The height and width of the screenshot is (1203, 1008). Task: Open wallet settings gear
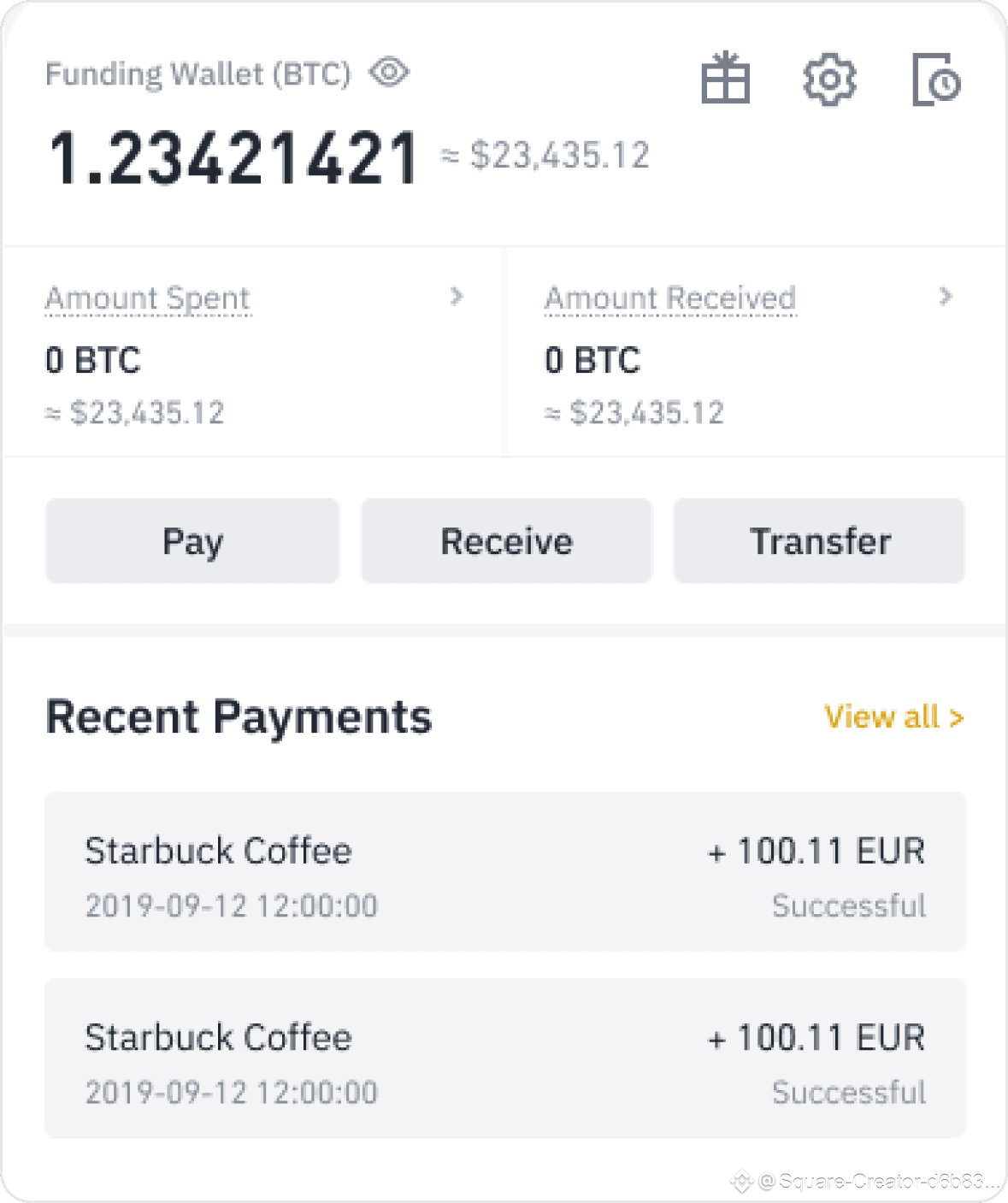pyautogui.click(x=828, y=80)
